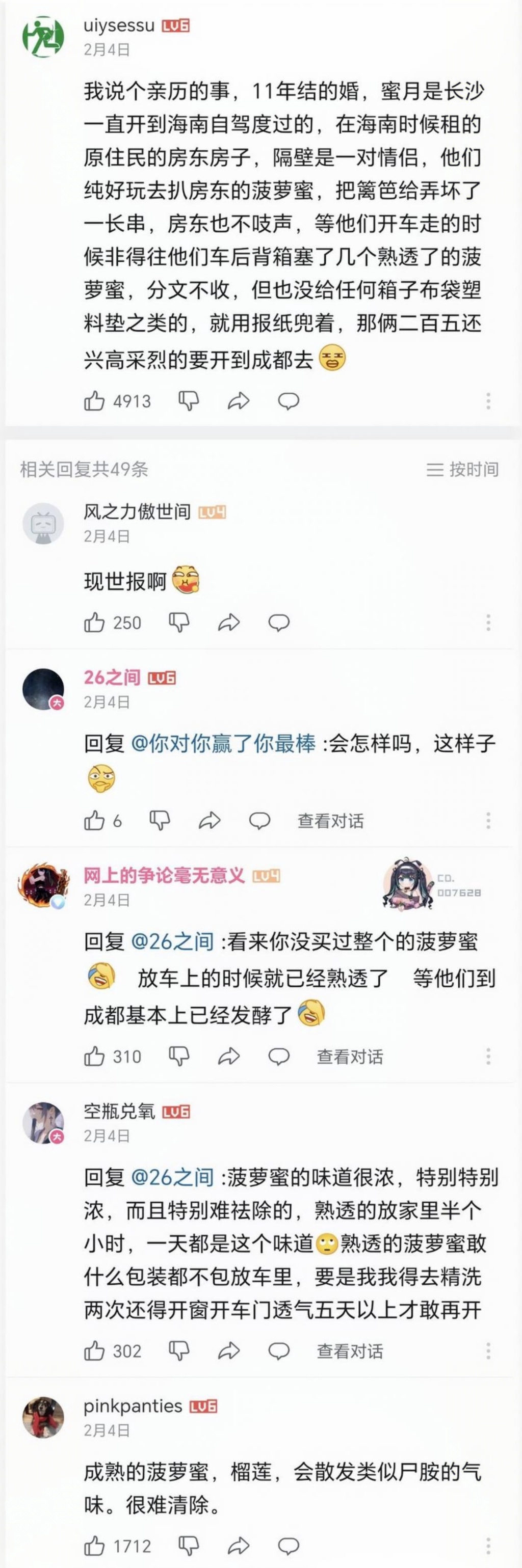View conversation under 26之间's reply
522x1568 pixels.
coord(330,821)
